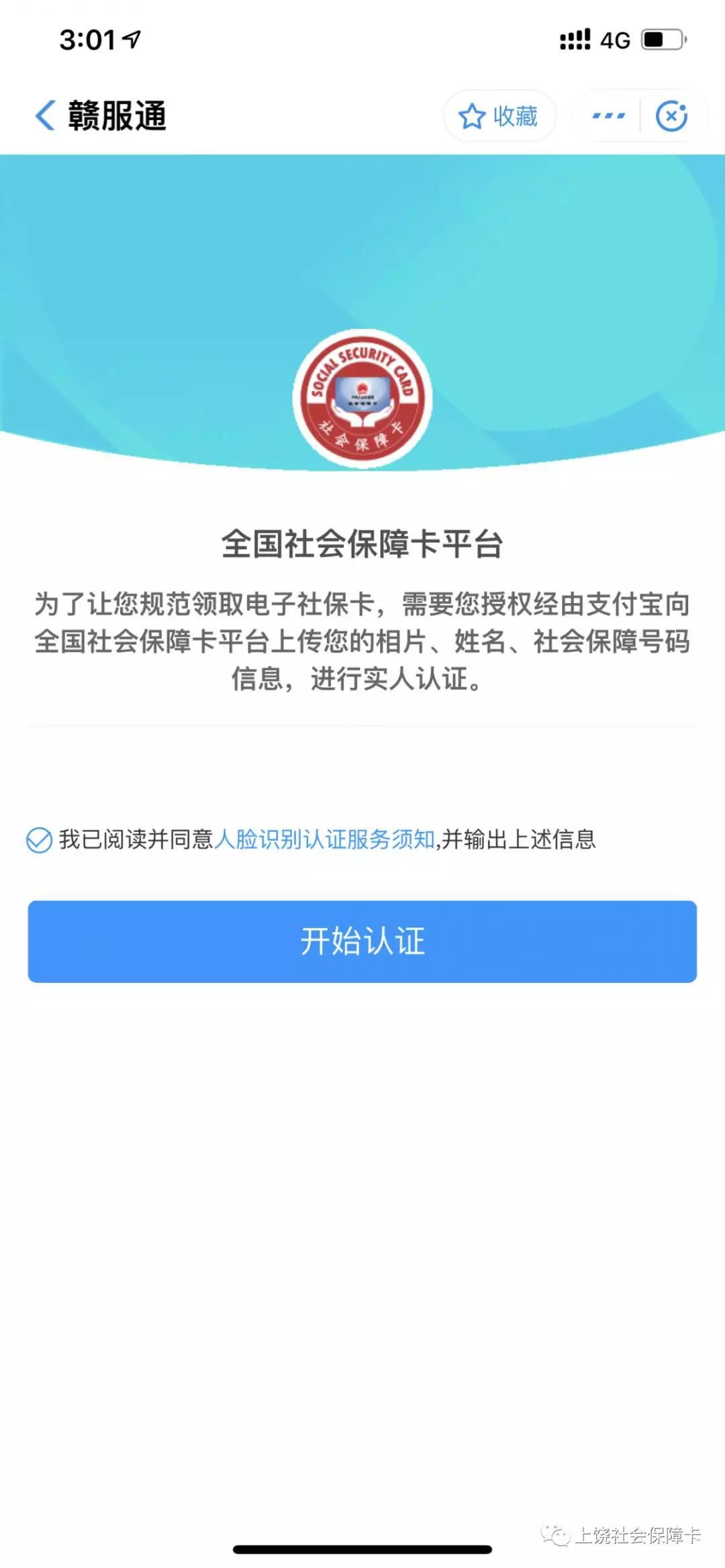
Task: Tap 开始认证 to start verification
Action: click(362, 941)
